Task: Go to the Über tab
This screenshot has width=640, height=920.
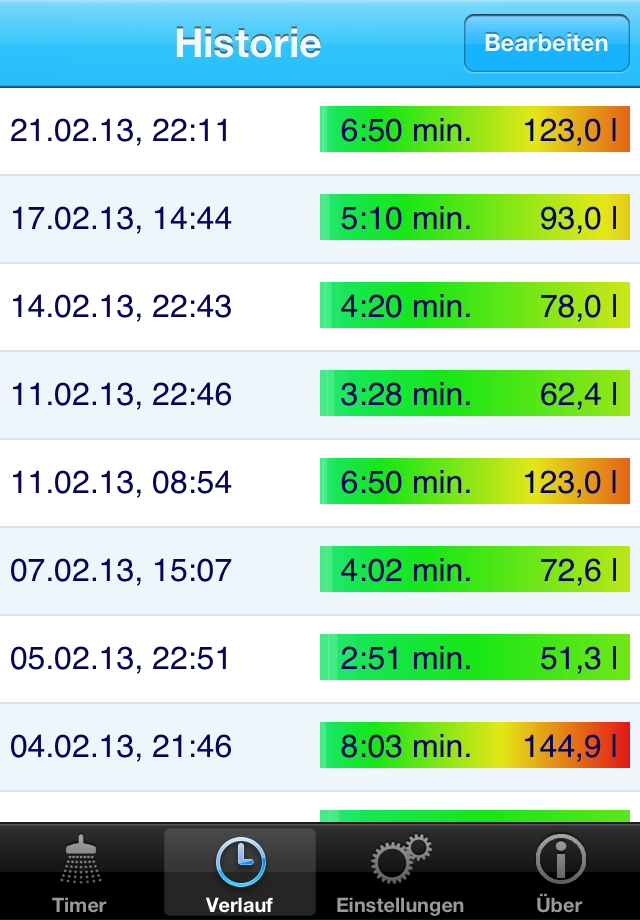Action: [559, 872]
